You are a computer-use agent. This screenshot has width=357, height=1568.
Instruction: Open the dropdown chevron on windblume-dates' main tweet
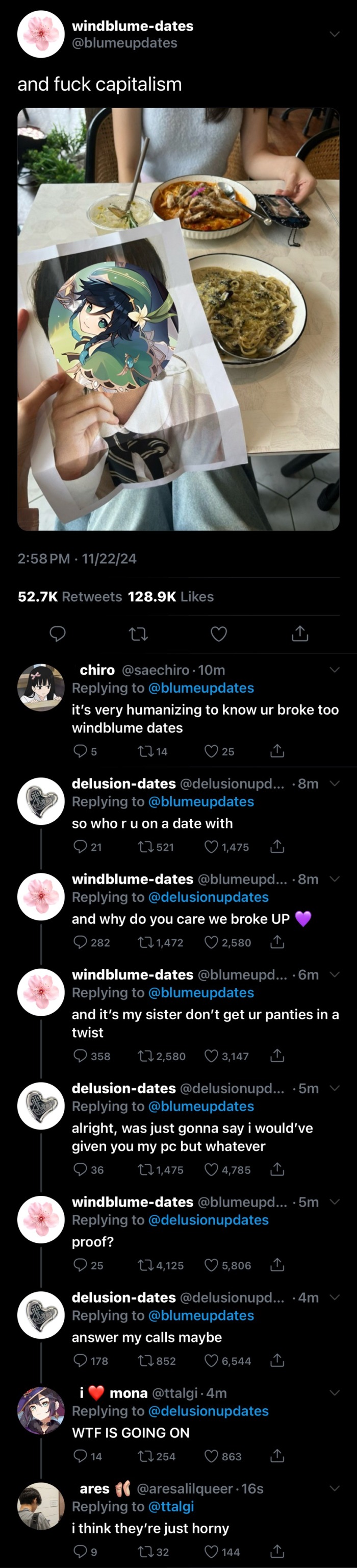(335, 34)
